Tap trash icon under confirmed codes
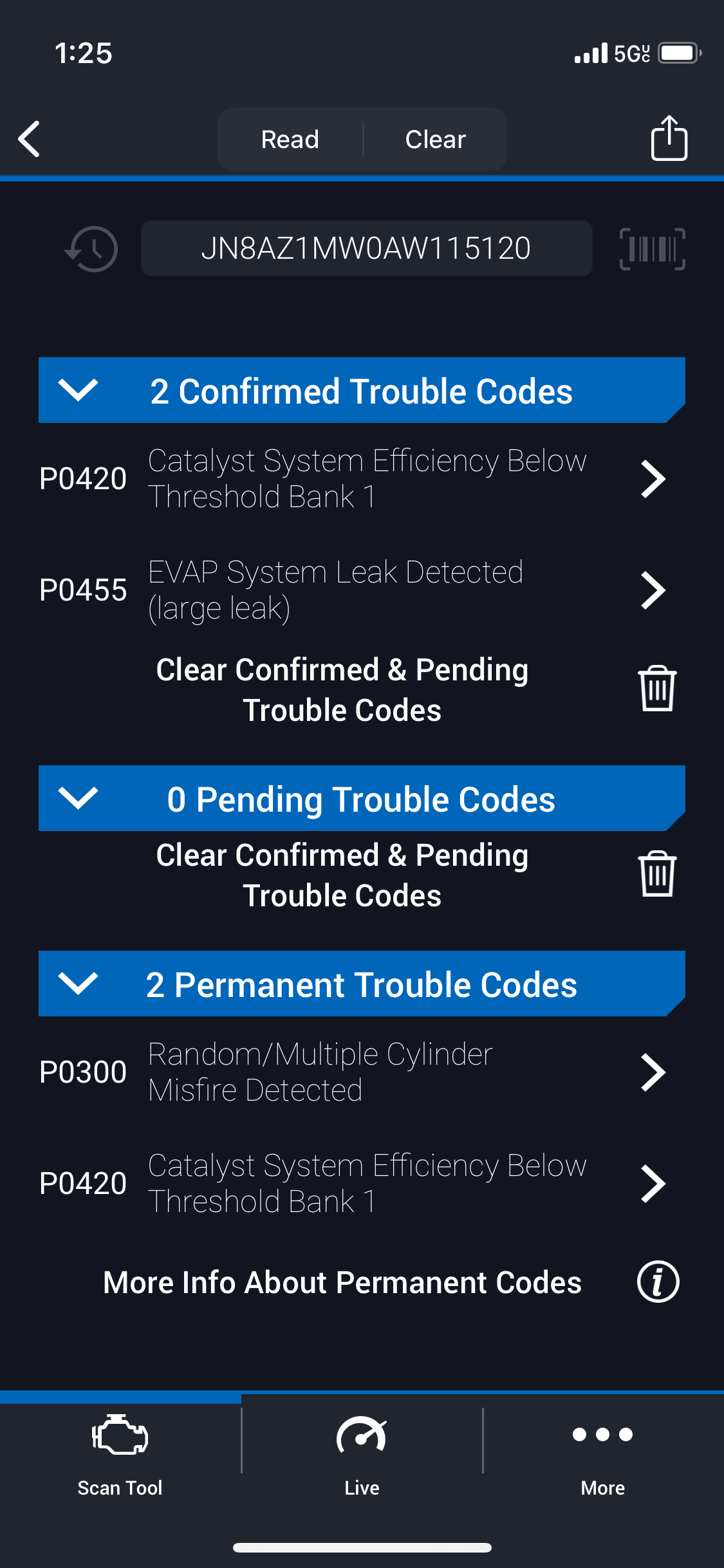The height and width of the screenshot is (1568, 724). coord(656,689)
